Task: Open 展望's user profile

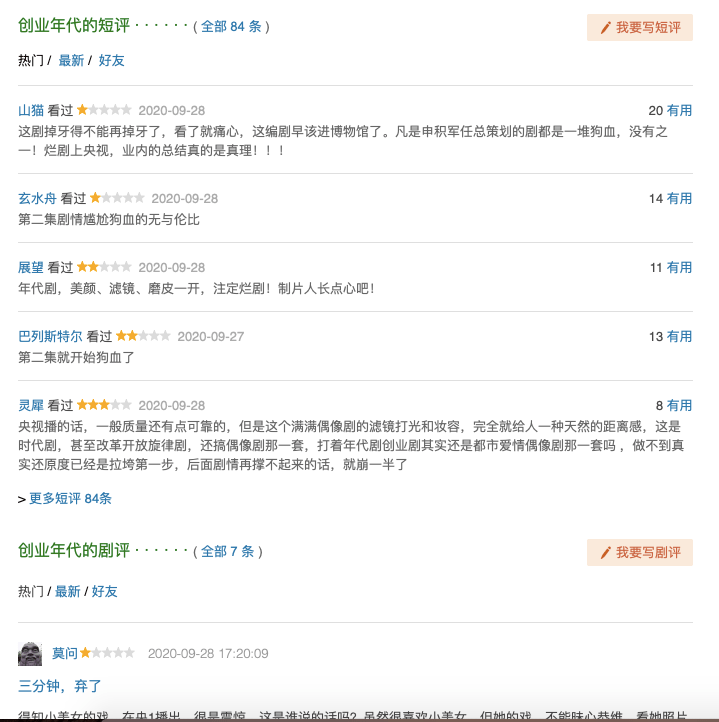Action: coord(31,267)
